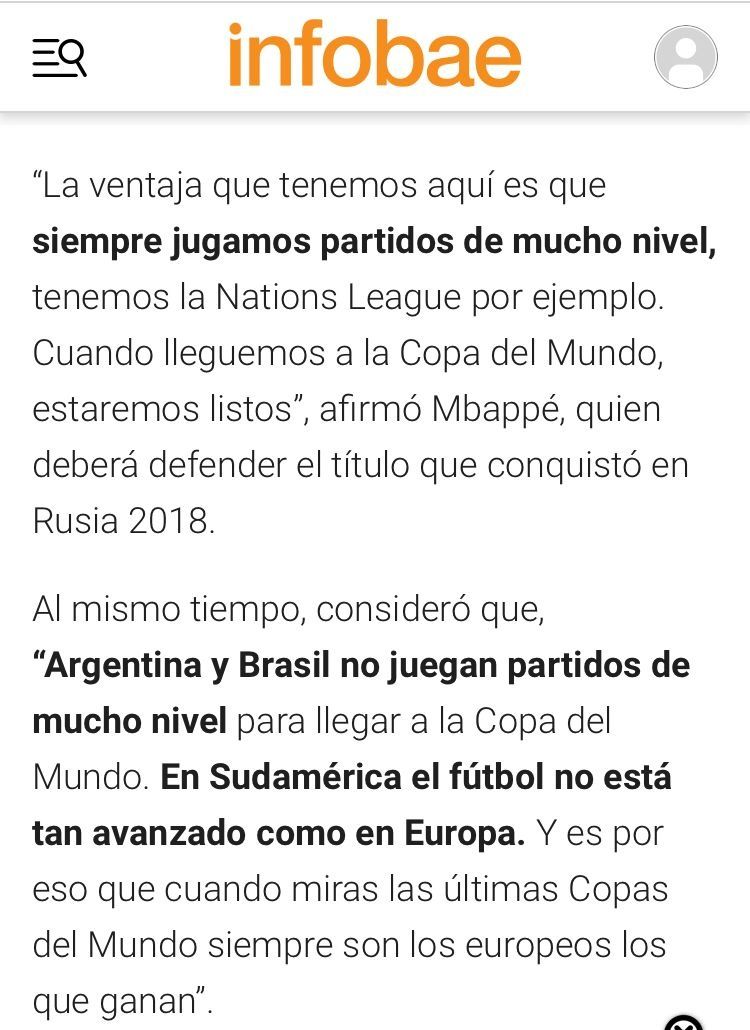
Task: Open the menu and search icon
Action: coord(59,57)
